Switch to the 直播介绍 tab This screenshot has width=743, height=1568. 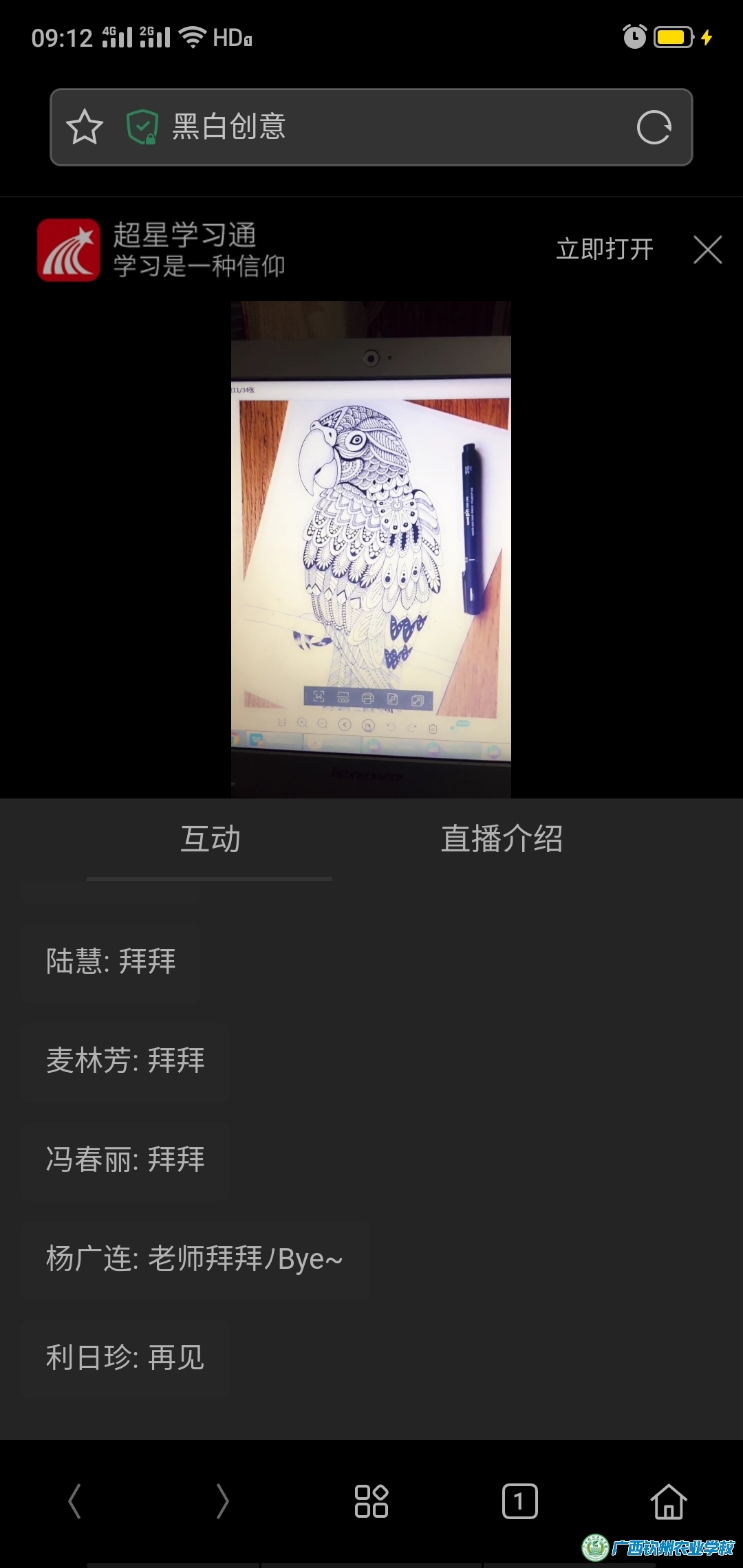pyautogui.click(x=502, y=840)
